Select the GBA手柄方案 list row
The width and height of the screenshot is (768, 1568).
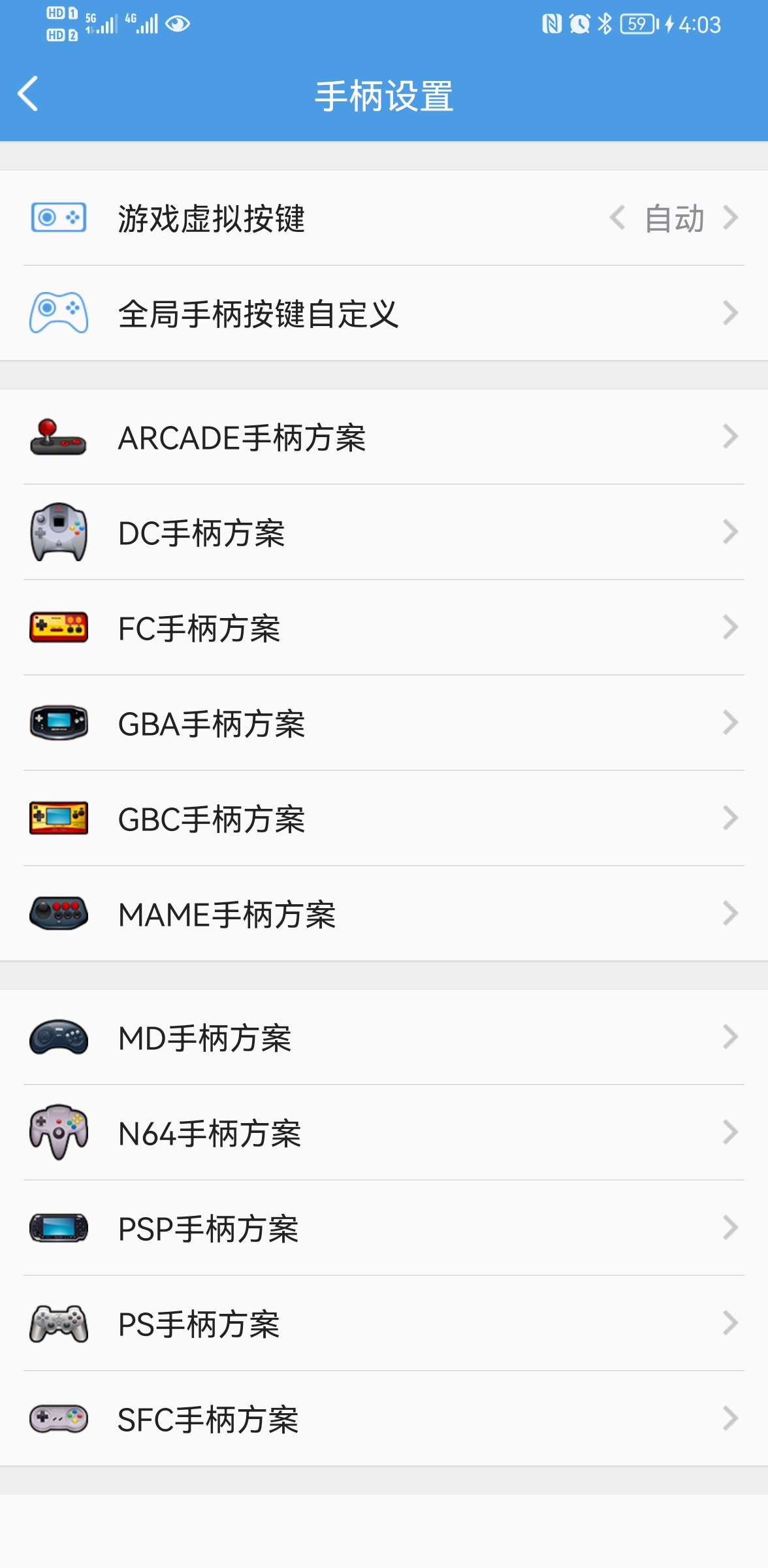pos(384,724)
